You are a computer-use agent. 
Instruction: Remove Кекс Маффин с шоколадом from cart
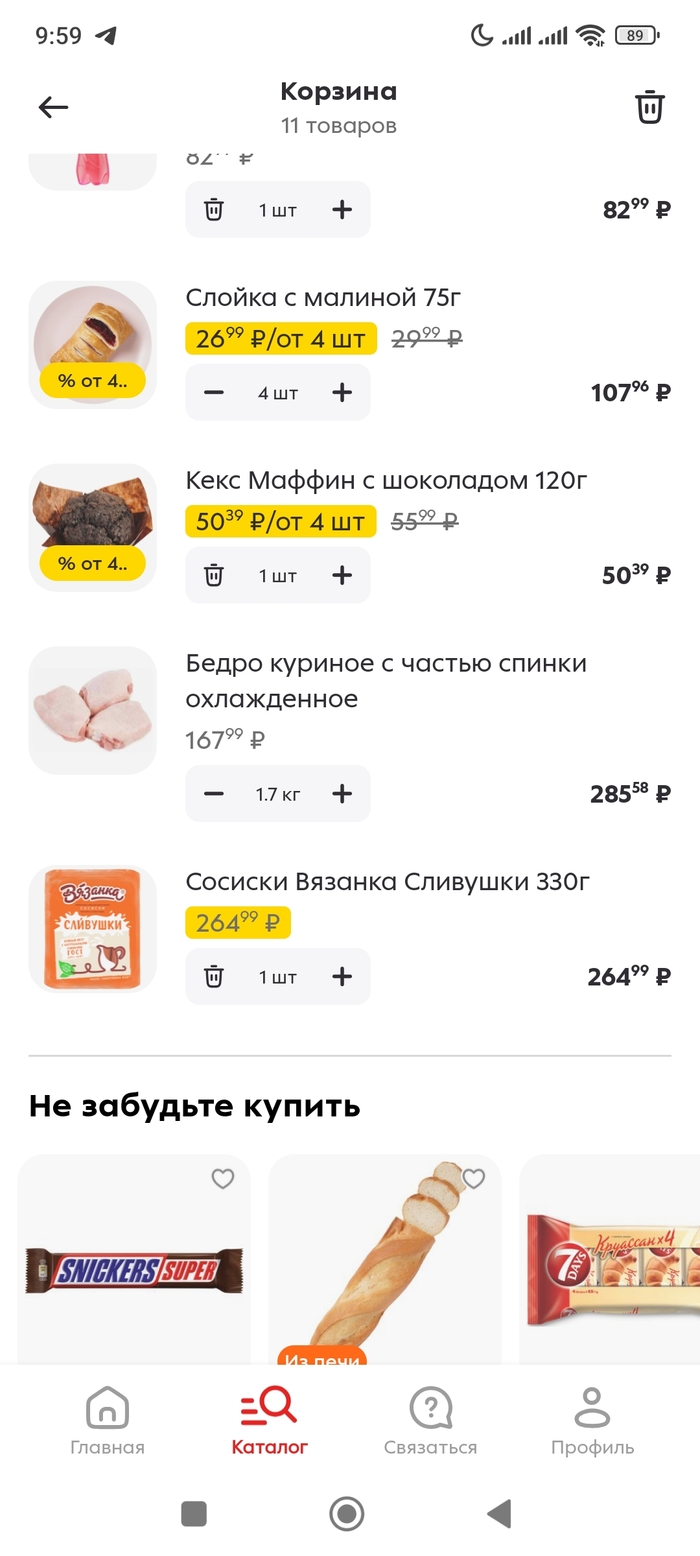(214, 575)
